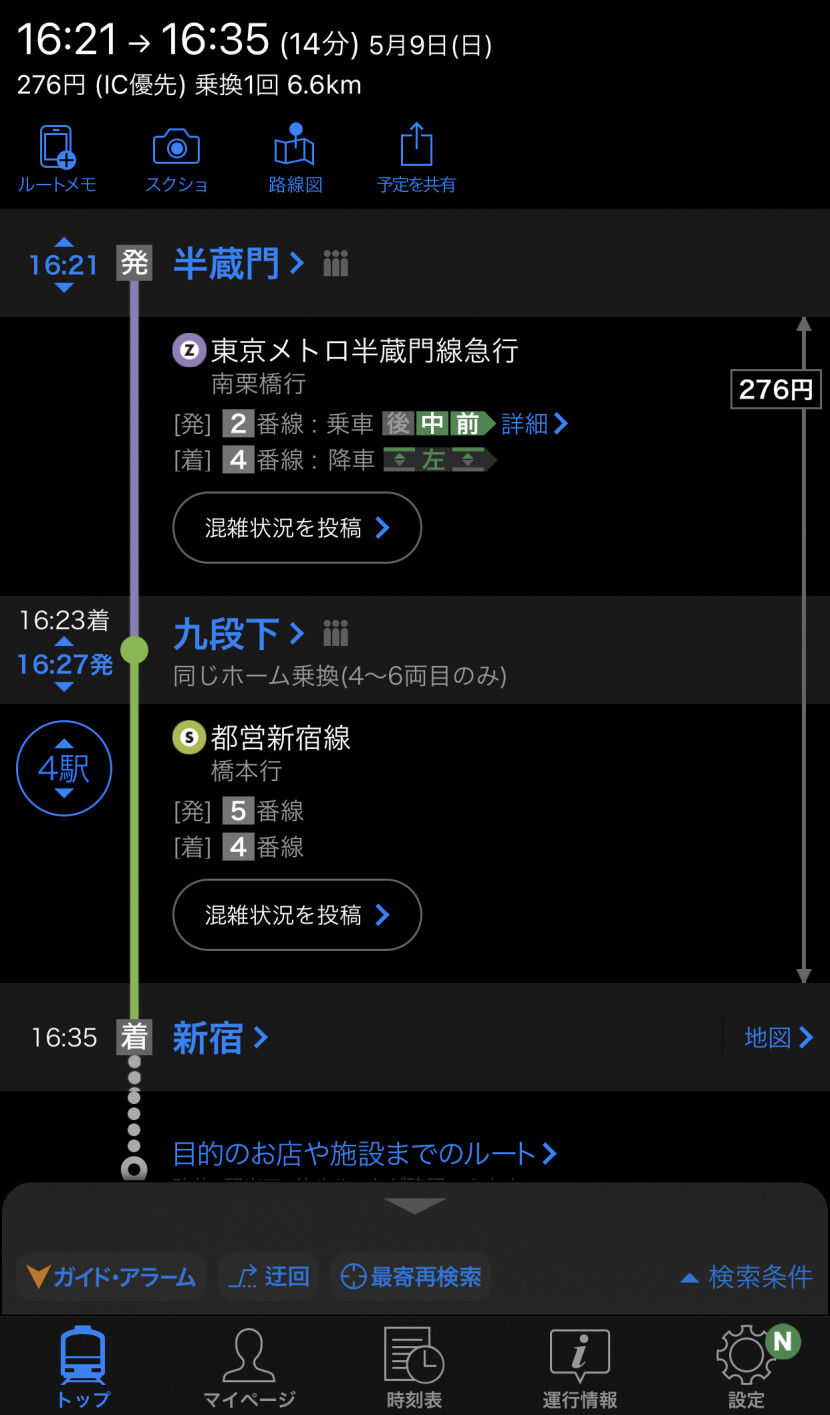Viewport: 830px width, 1415px height.
Task: Share the schedule via 予定を共有
Action: (416, 159)
